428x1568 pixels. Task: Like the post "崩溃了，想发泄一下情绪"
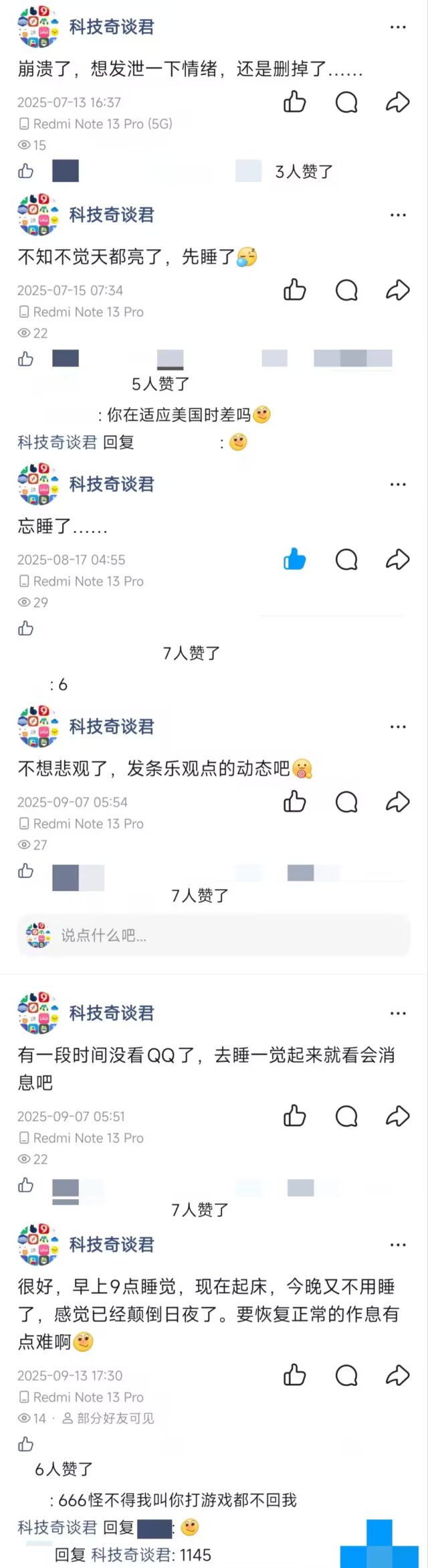click(x=294, y=102)
